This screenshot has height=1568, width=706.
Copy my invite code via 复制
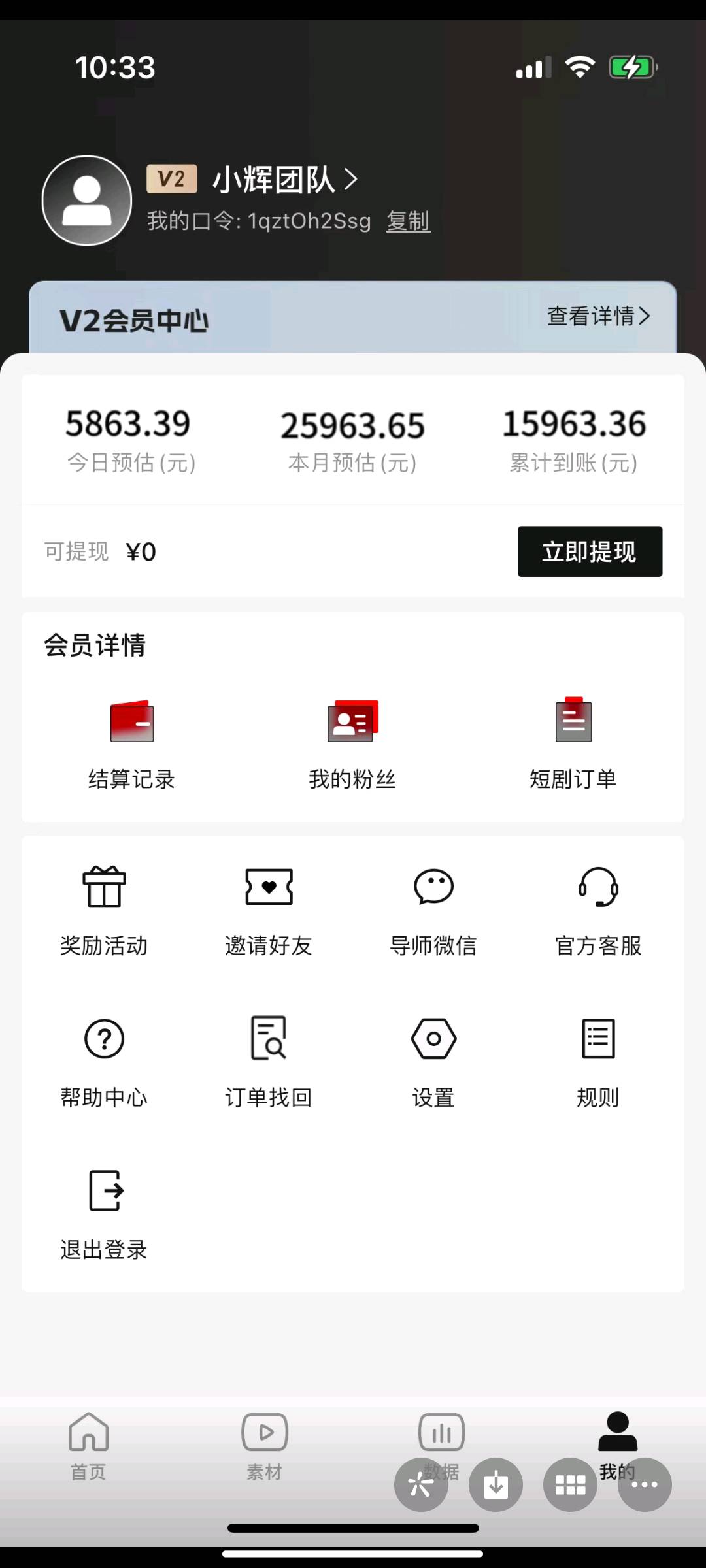408,221
